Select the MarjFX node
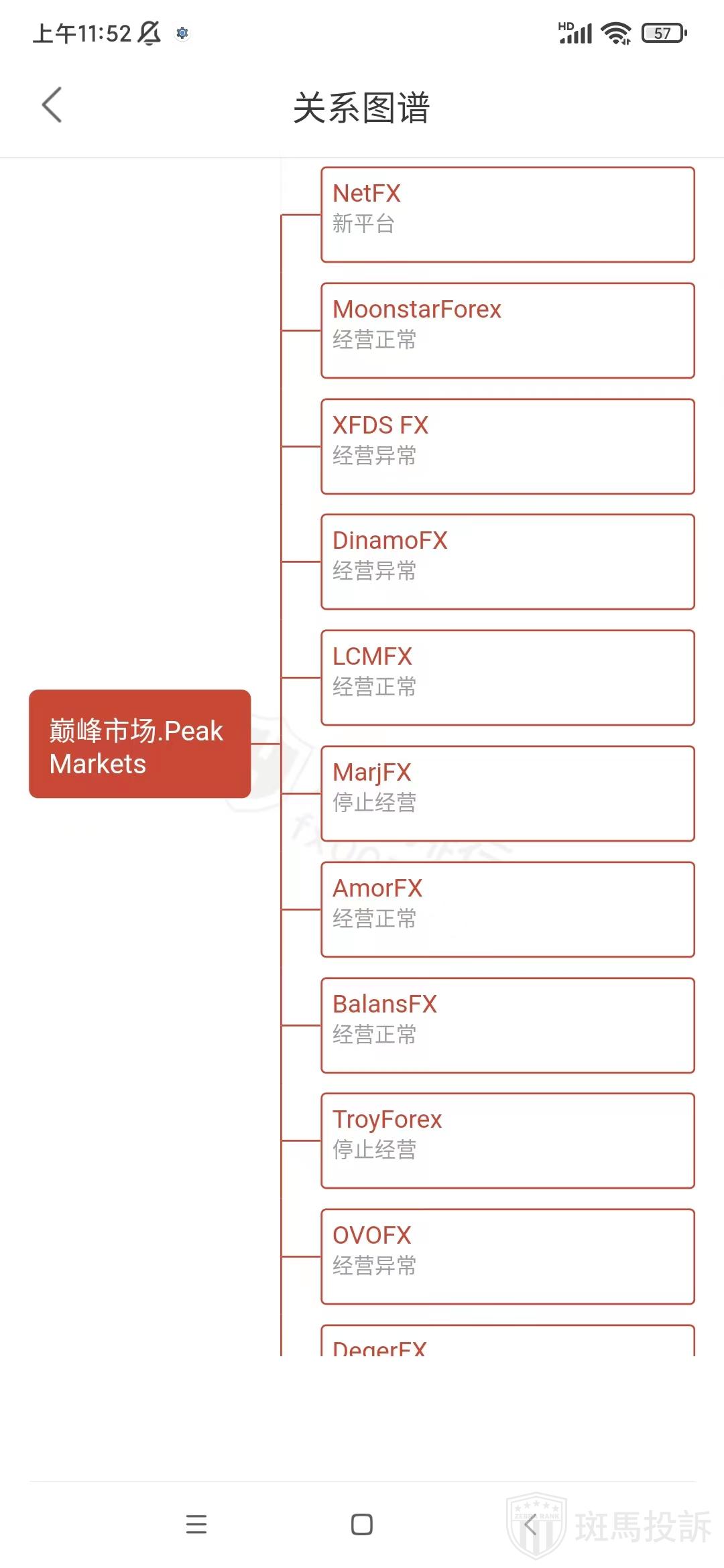The image size is (724, 1568). click(507, 793)
